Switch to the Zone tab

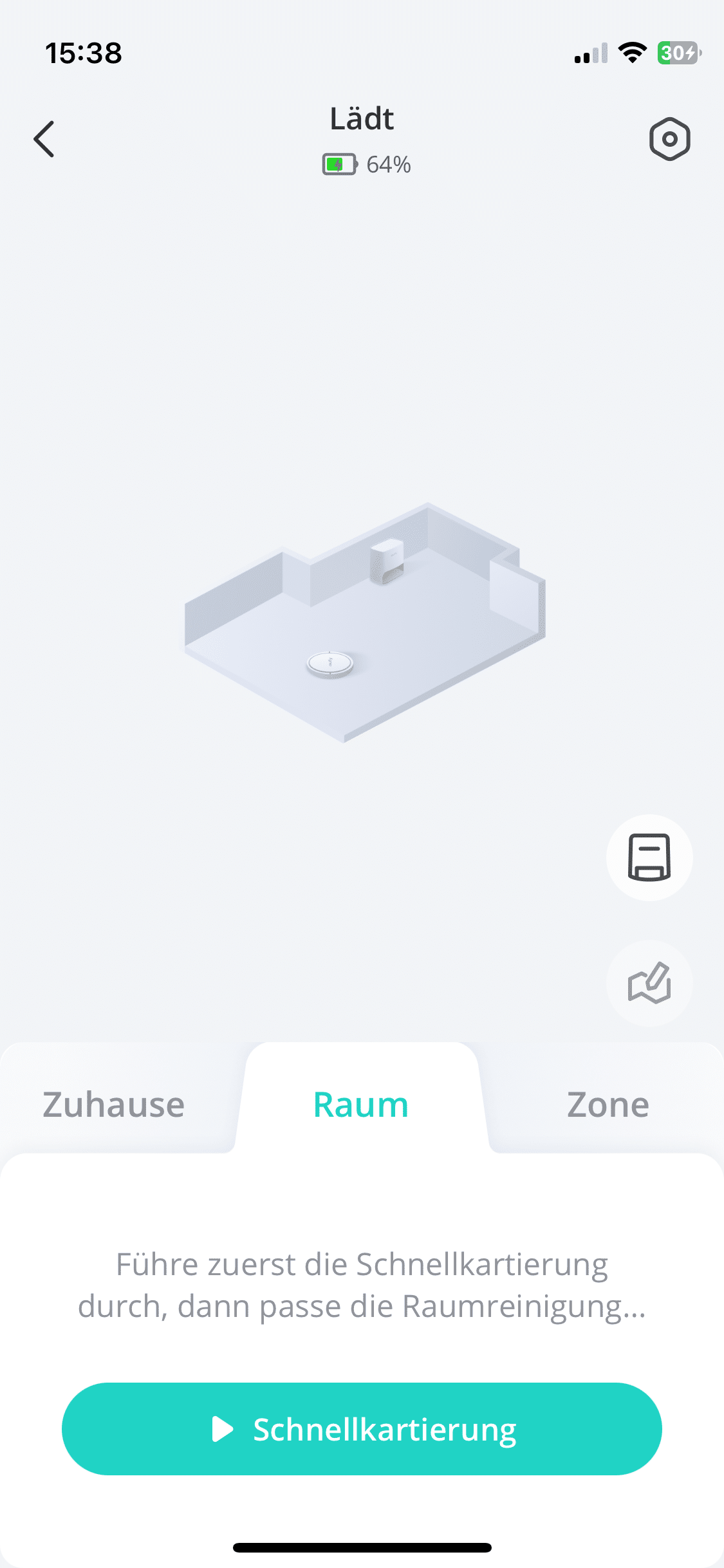[608, 1105]
